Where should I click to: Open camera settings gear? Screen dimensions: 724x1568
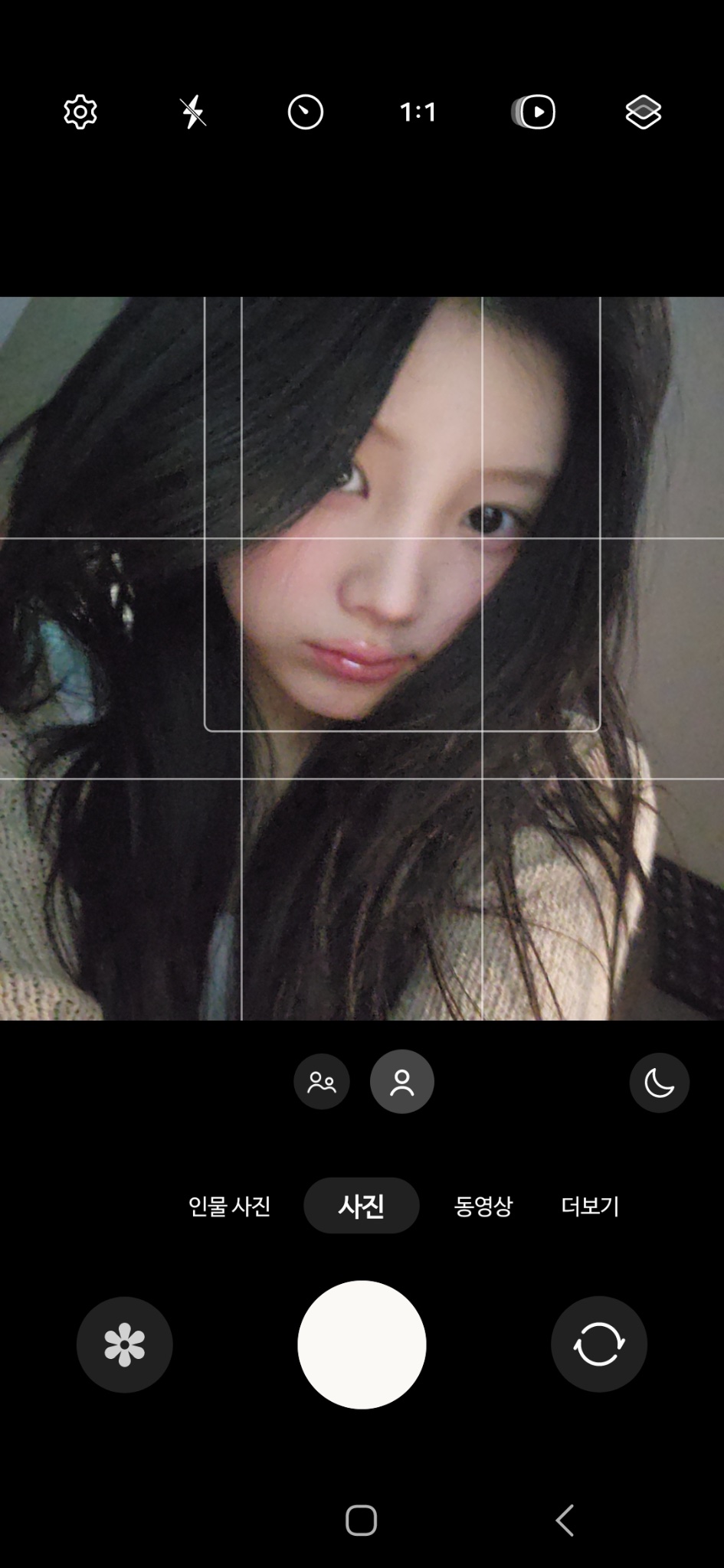click(80, 113)
